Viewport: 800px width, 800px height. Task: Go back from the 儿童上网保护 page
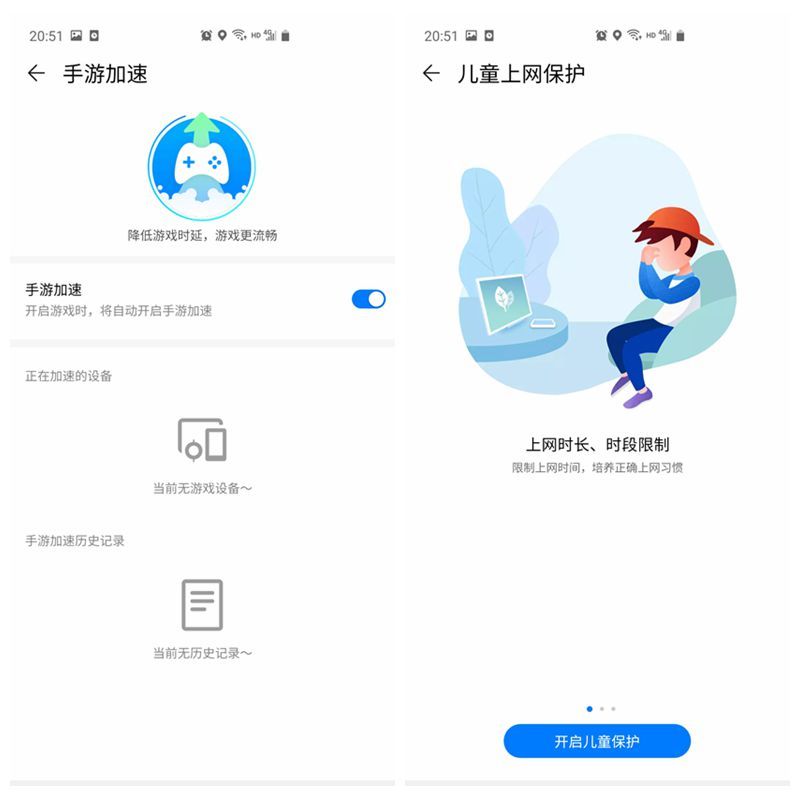coord(431,73)
